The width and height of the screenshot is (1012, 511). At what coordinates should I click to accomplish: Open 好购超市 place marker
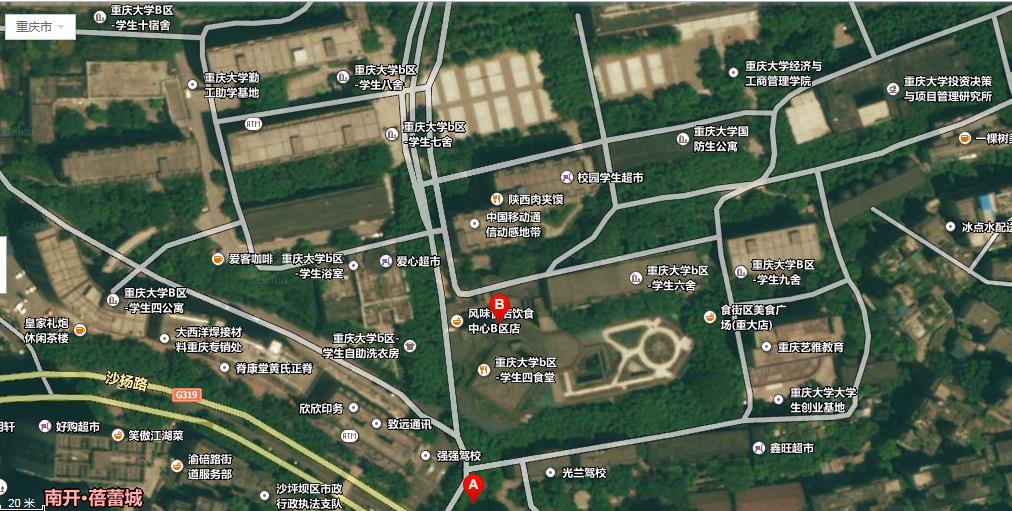(x=44, y=426)
